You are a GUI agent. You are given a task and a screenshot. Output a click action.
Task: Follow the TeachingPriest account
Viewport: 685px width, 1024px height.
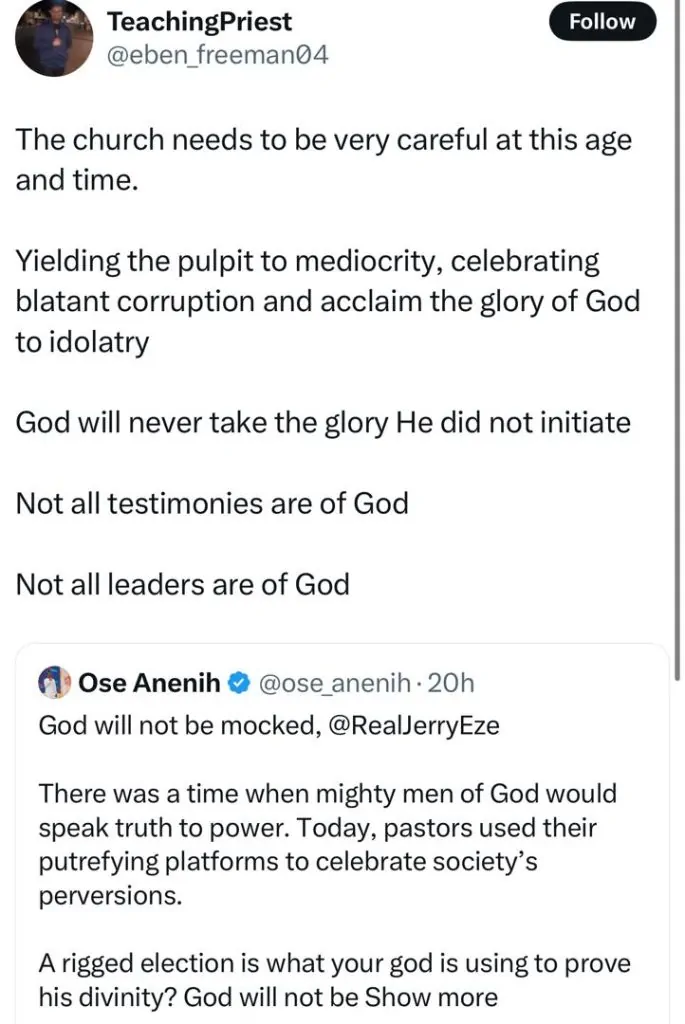[602, 21]
